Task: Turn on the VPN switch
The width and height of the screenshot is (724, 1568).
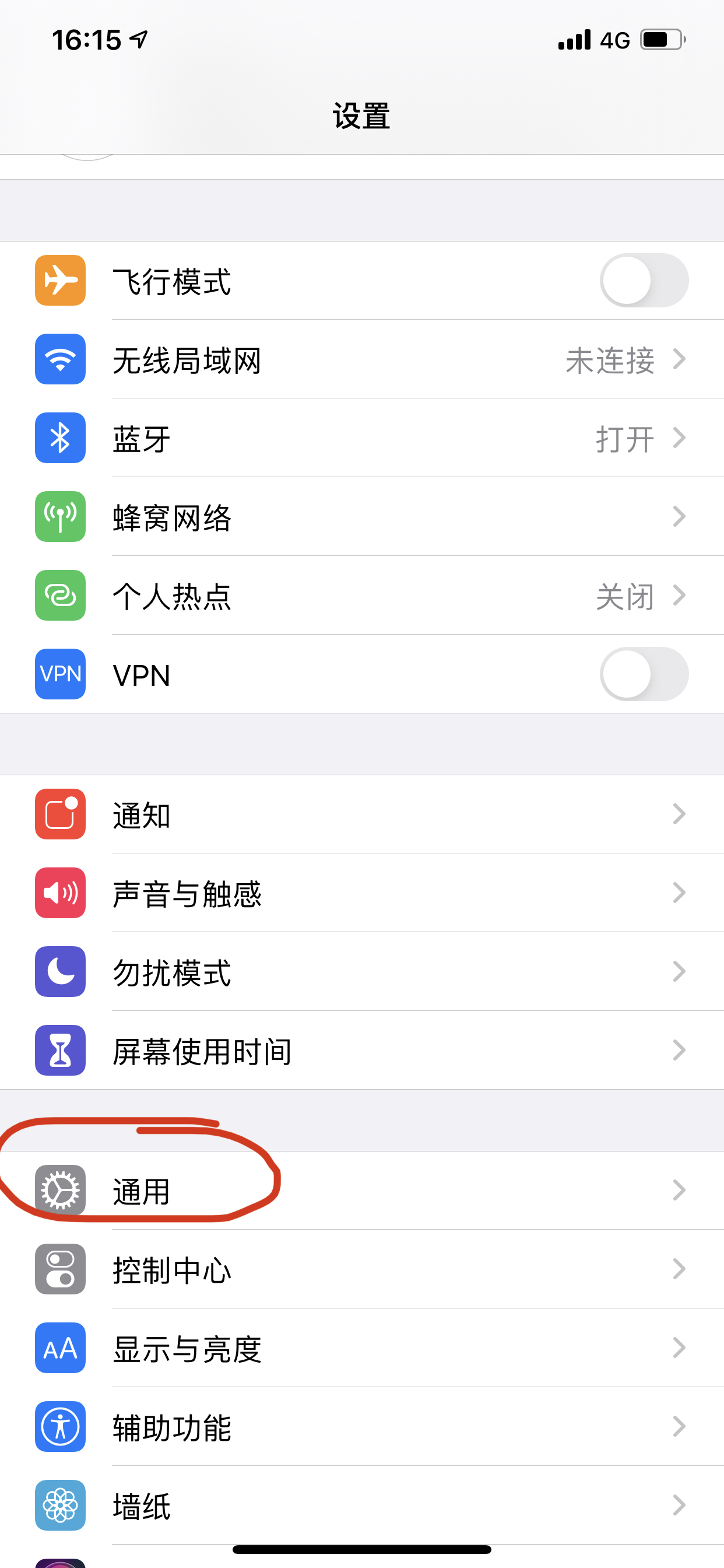Action: coord(644,674)
